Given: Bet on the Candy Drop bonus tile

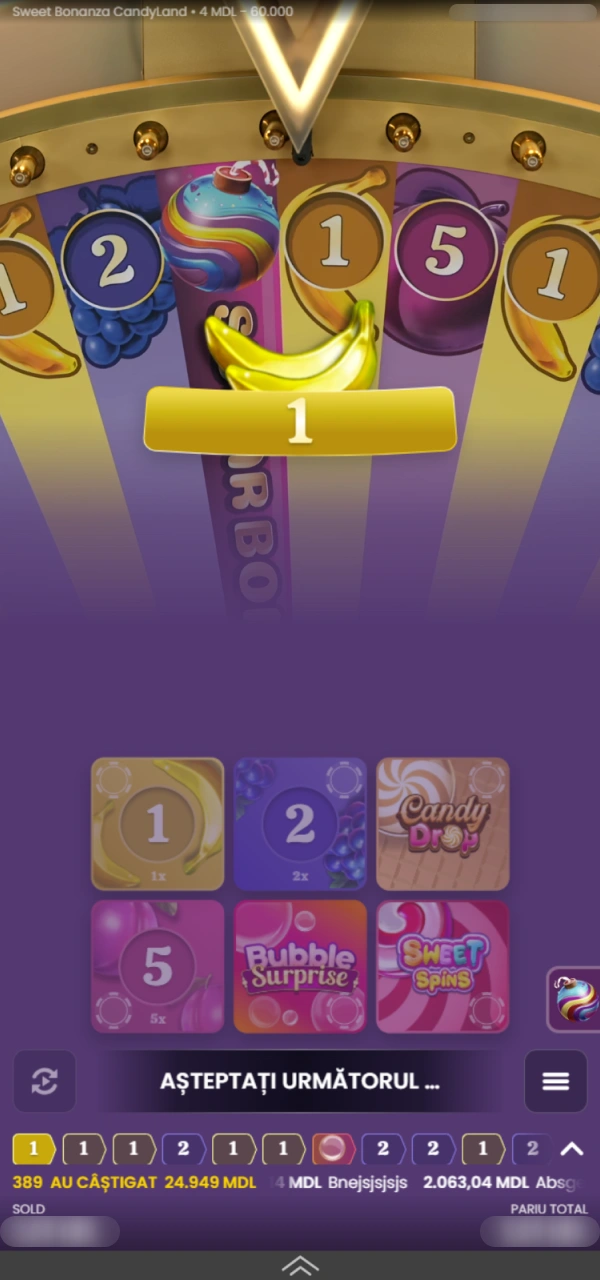Looking at the screenshot, I should click(x=443, y=824).
